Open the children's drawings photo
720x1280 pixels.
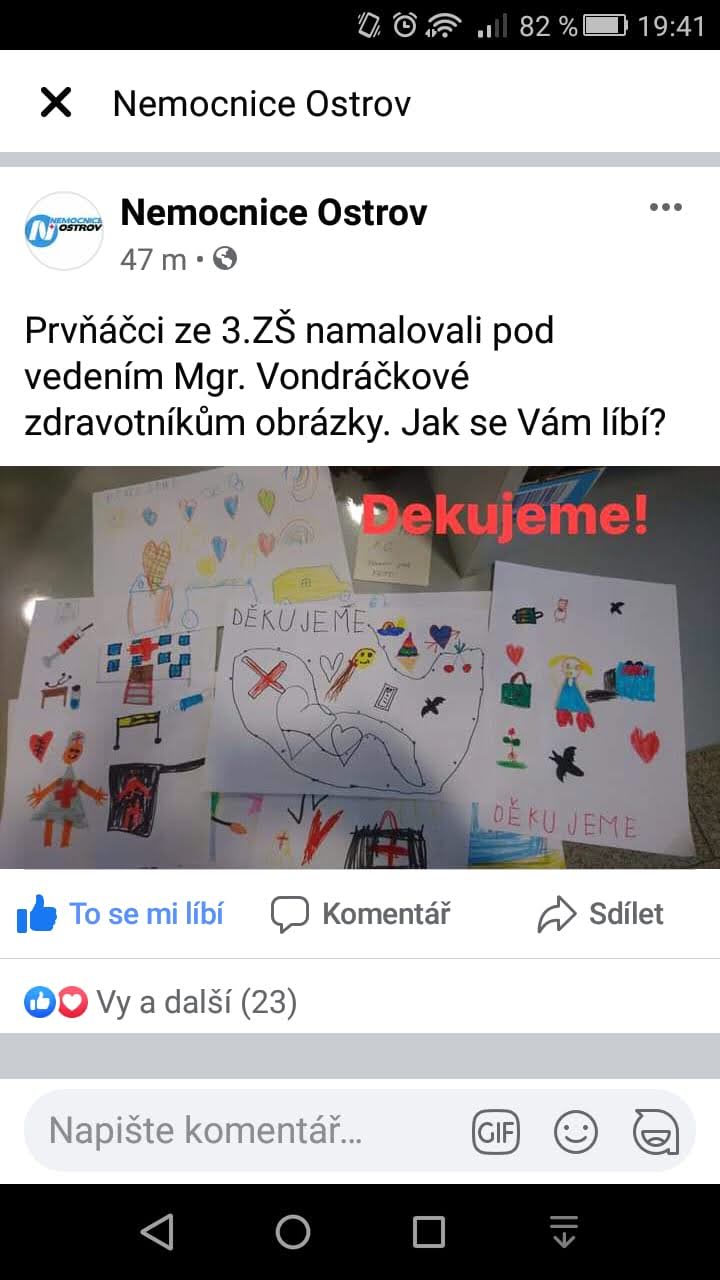coord(360,667)
